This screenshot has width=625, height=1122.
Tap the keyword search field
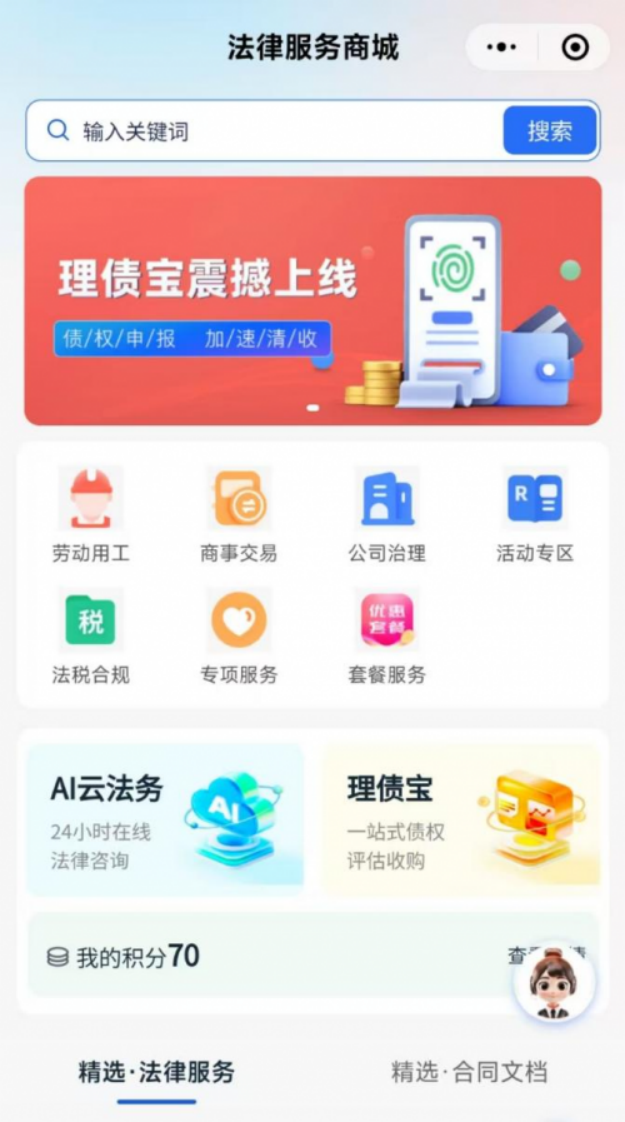[280, 131]
